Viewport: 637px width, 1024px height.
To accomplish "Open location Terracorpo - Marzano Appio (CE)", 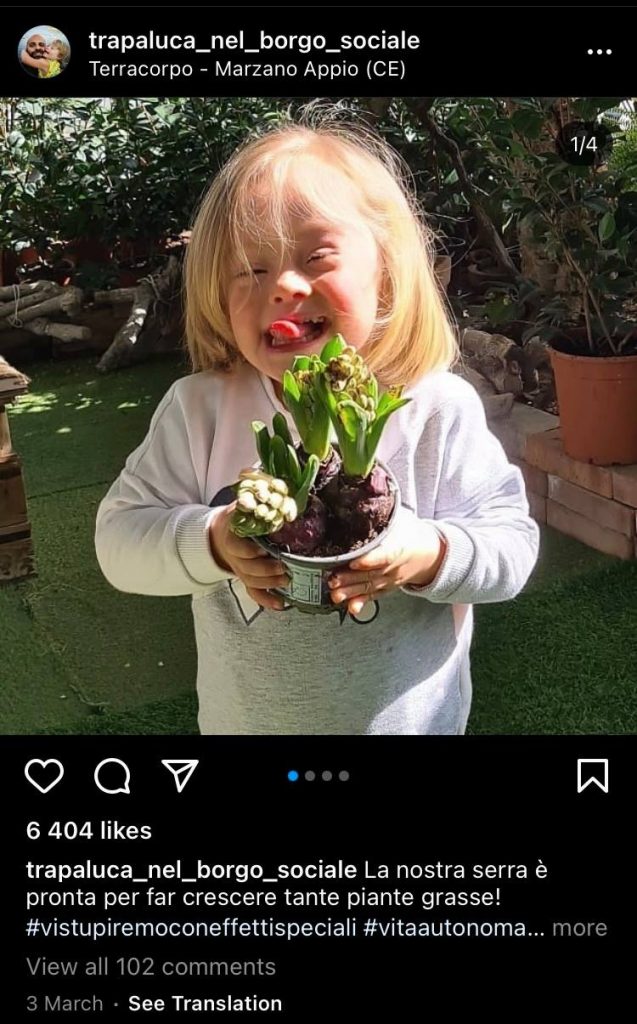I will (247, 69).
